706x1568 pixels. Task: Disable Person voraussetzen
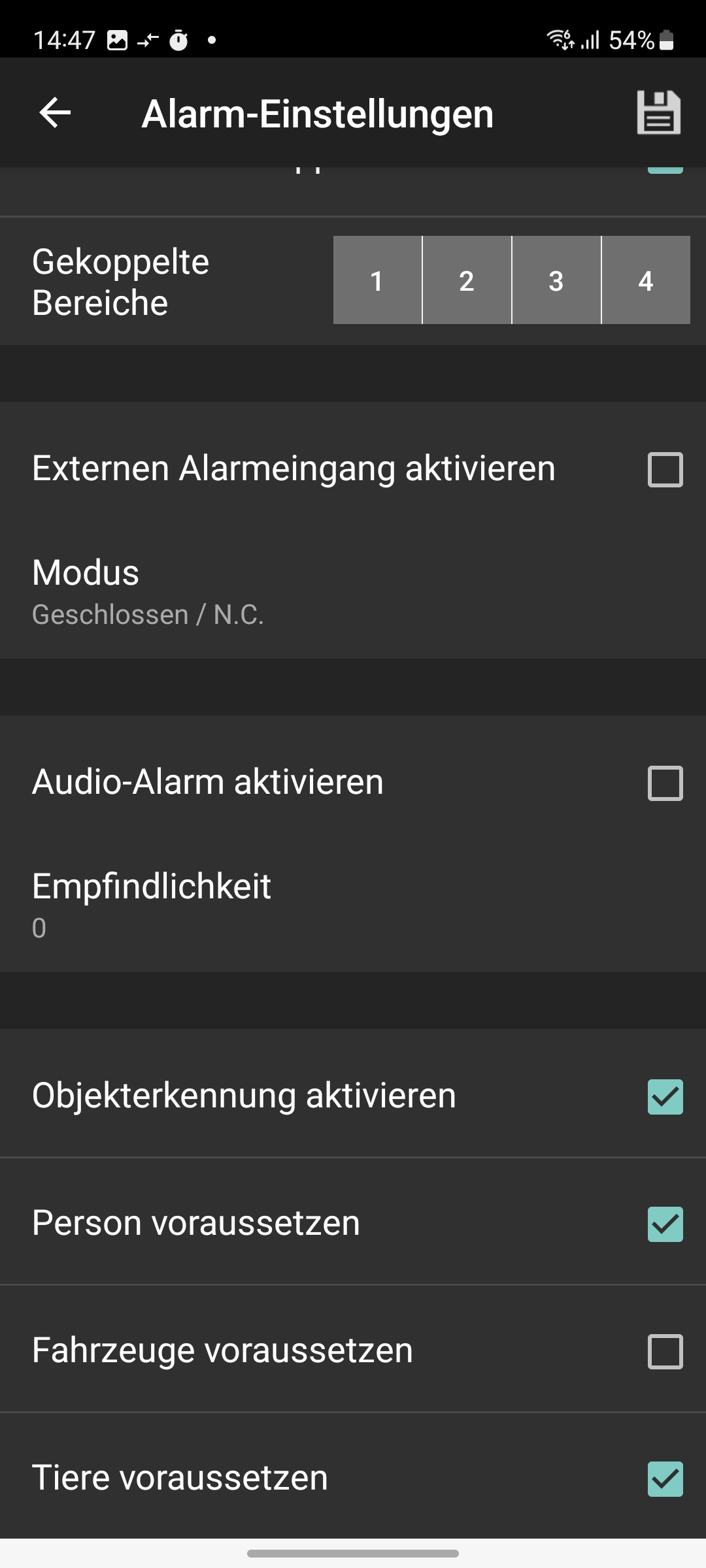pyautogui.click(x=665, y=1224)
